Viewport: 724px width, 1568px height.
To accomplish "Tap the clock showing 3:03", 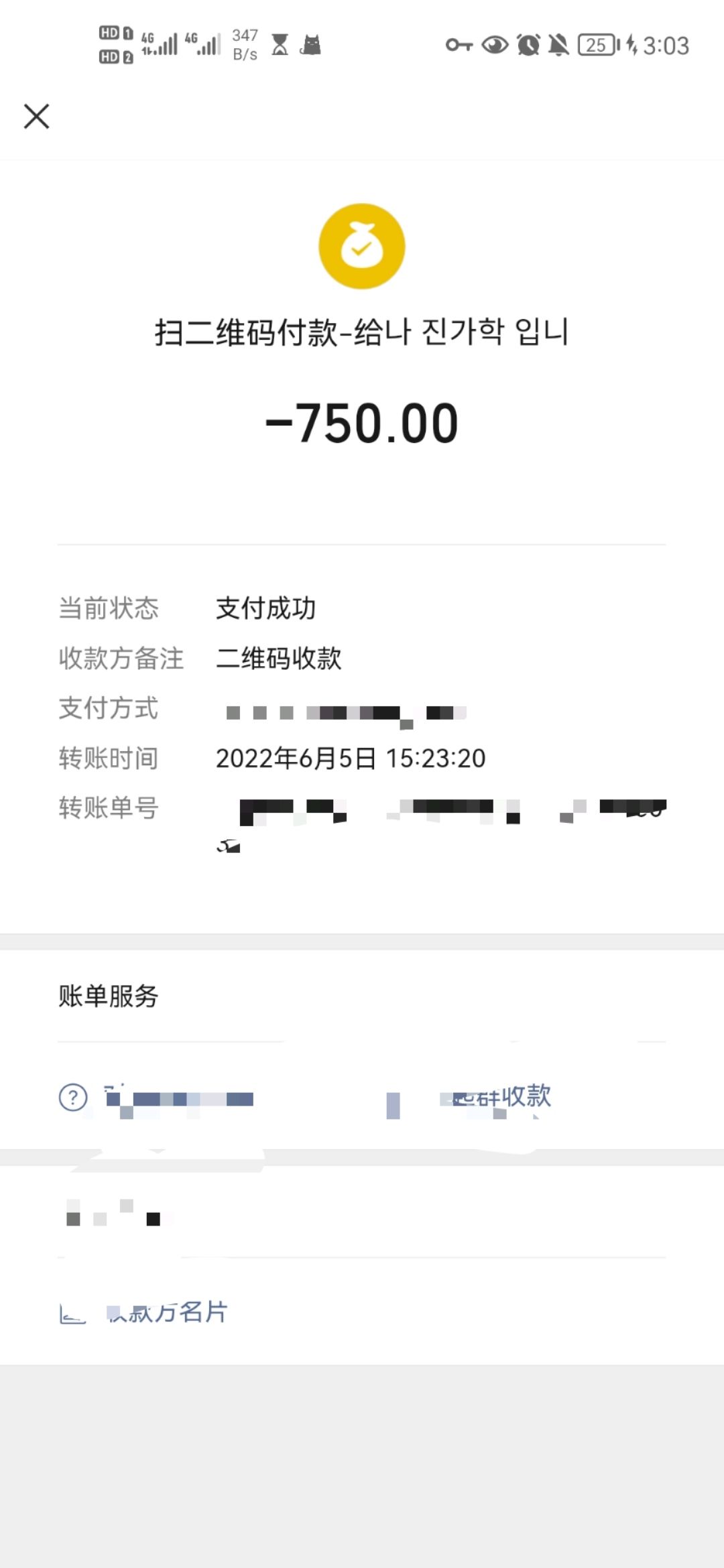I will [665, 46].
